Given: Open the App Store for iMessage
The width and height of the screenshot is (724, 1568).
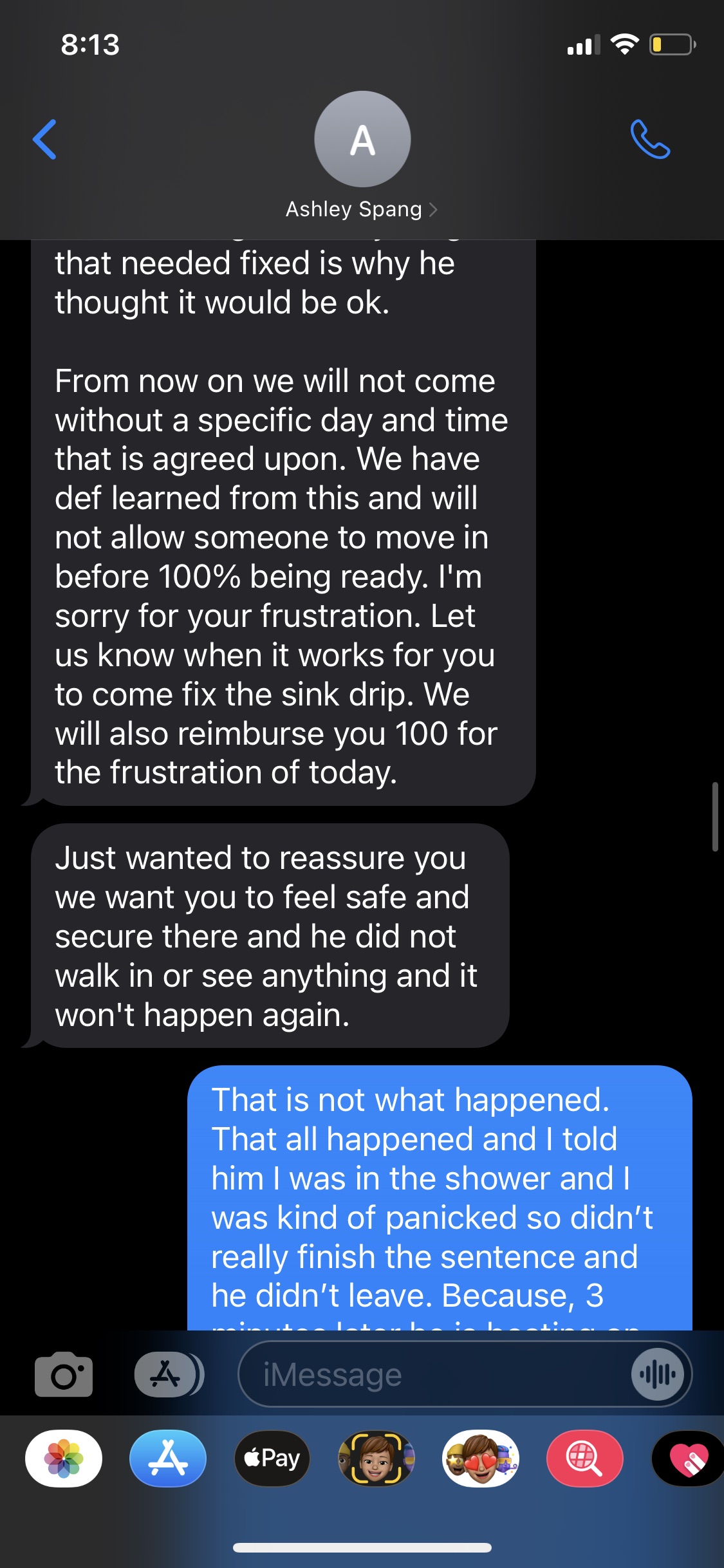Looking at the screenshot, I should click(168, 1458).
